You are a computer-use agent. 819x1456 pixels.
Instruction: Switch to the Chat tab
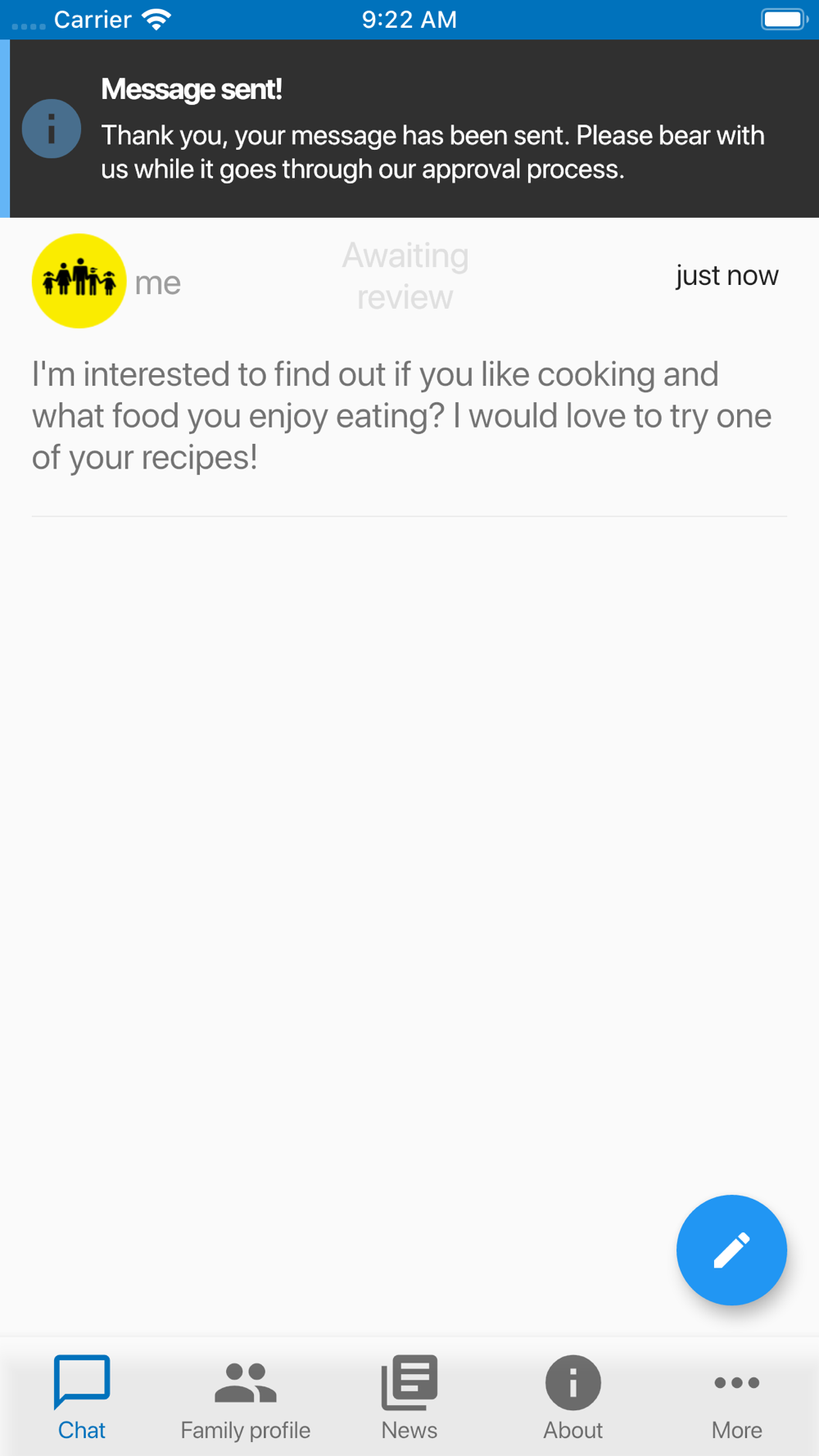pyautogui.click(x=82, y=1398)
